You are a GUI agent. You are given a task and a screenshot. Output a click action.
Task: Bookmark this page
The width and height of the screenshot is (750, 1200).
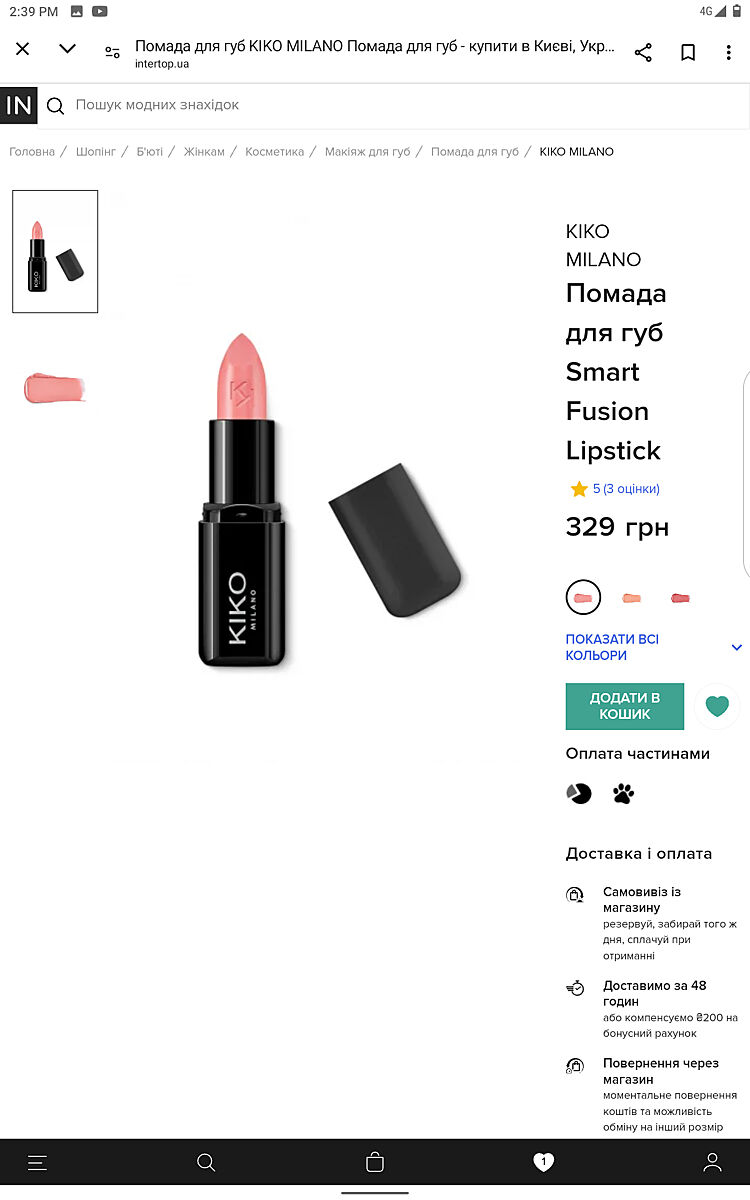688,52
